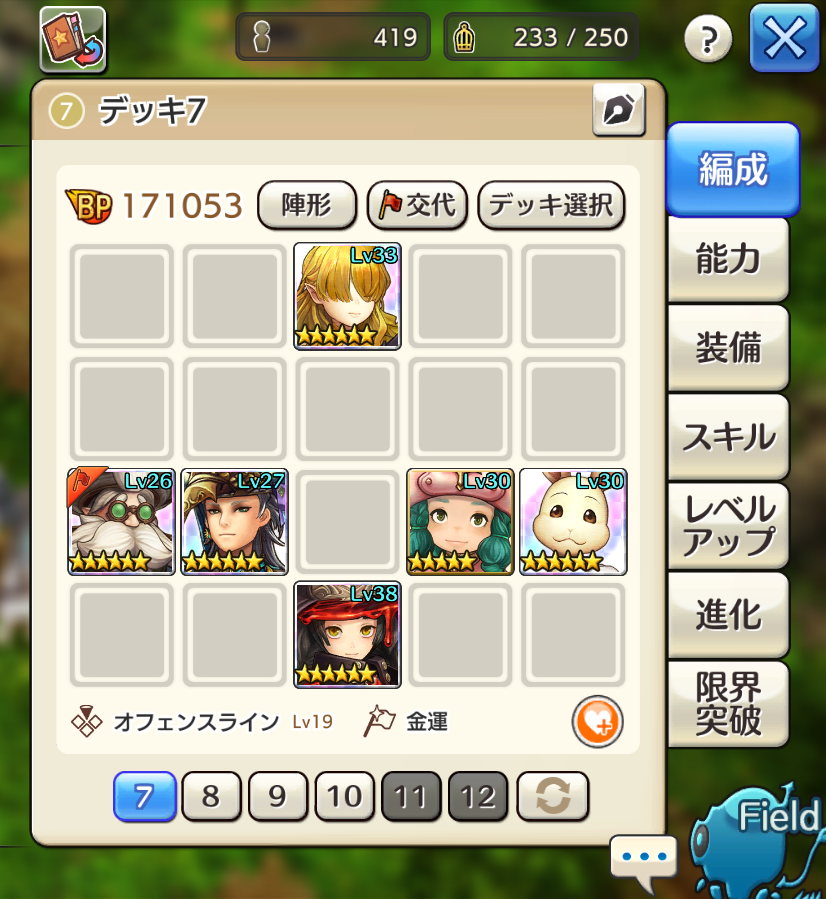Tap the 陣形 formation button
Screen dimensions: 826x899
307,205
